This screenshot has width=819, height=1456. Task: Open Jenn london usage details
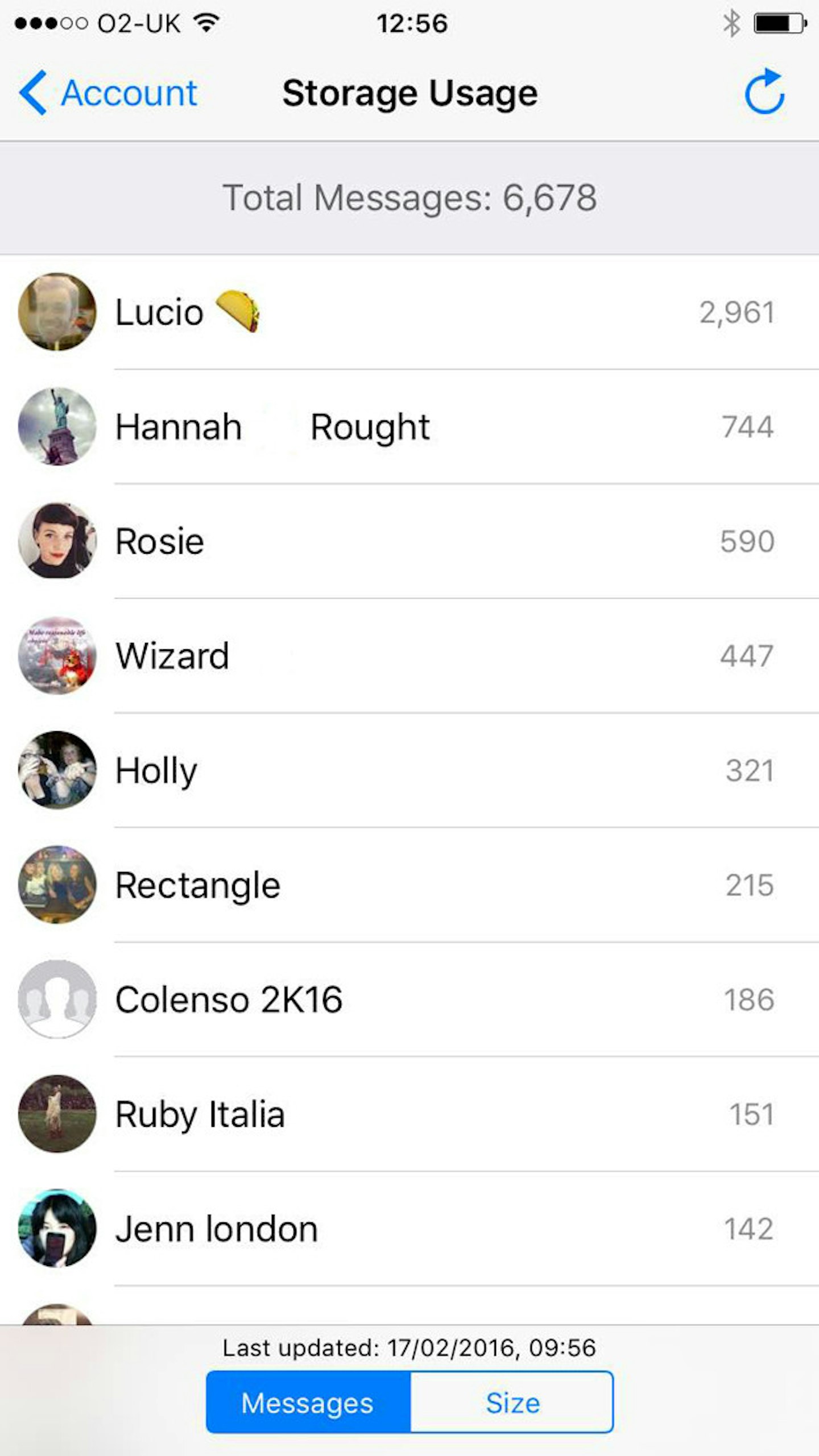pos(409,1229)
